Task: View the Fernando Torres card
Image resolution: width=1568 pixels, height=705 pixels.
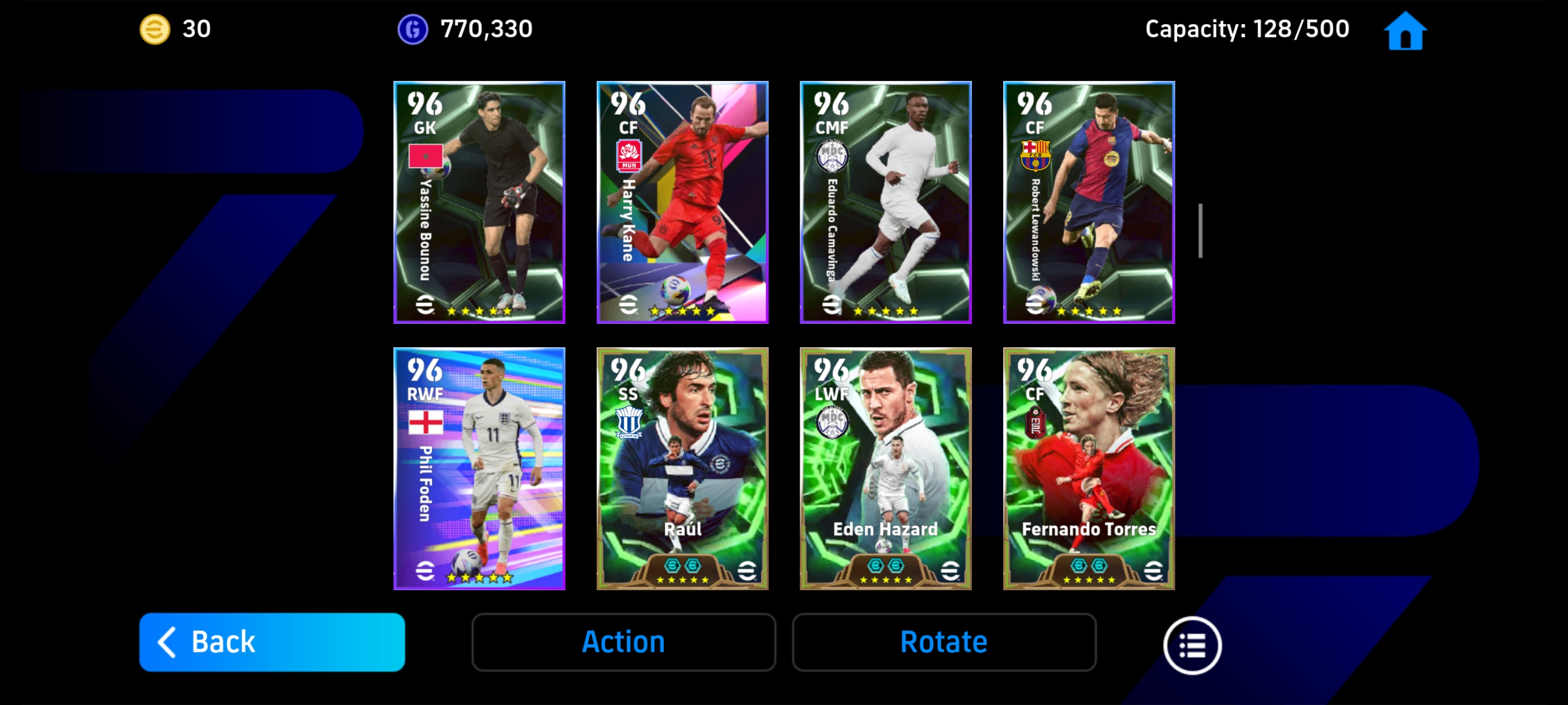Action: pyautogui.click(x=1088, y=469)
